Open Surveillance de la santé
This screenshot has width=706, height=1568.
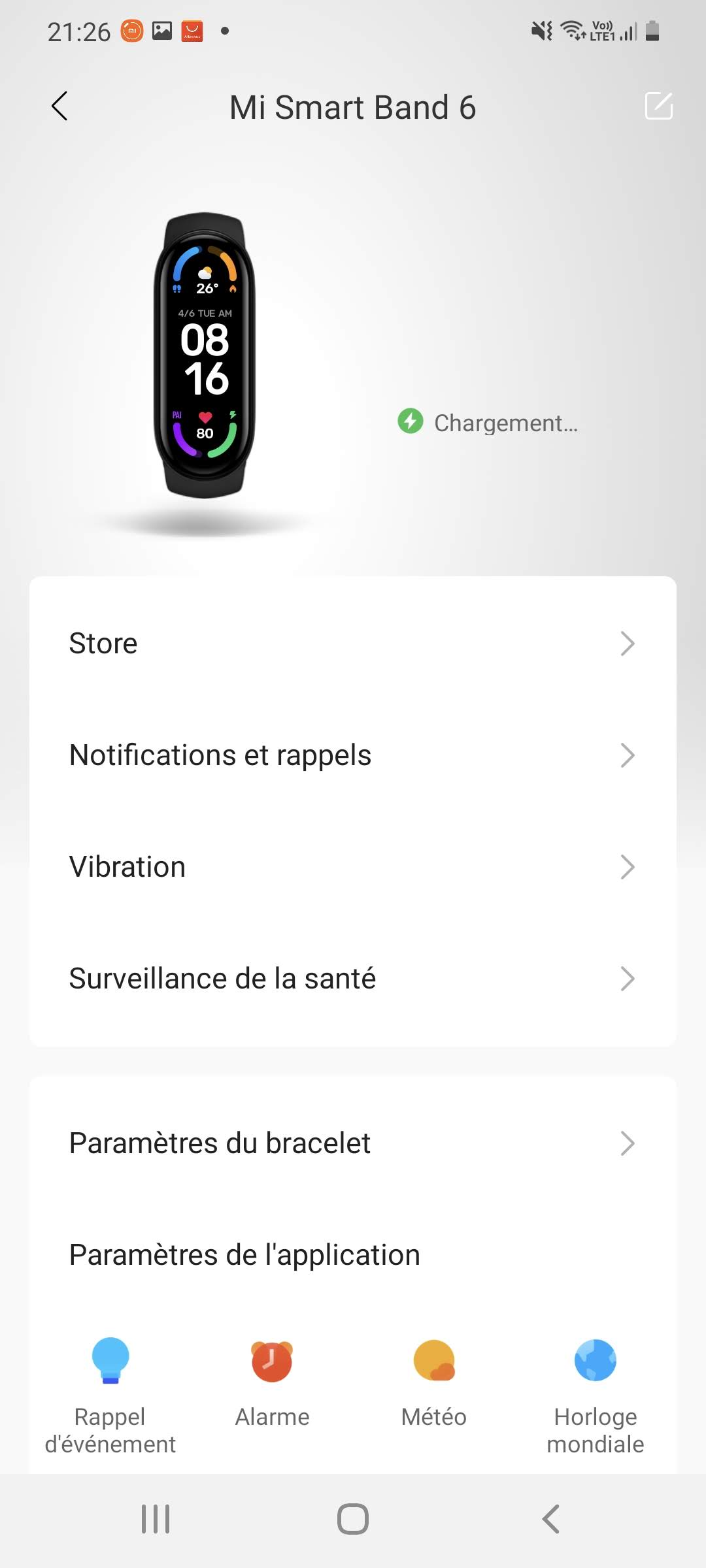click(353, 979)
